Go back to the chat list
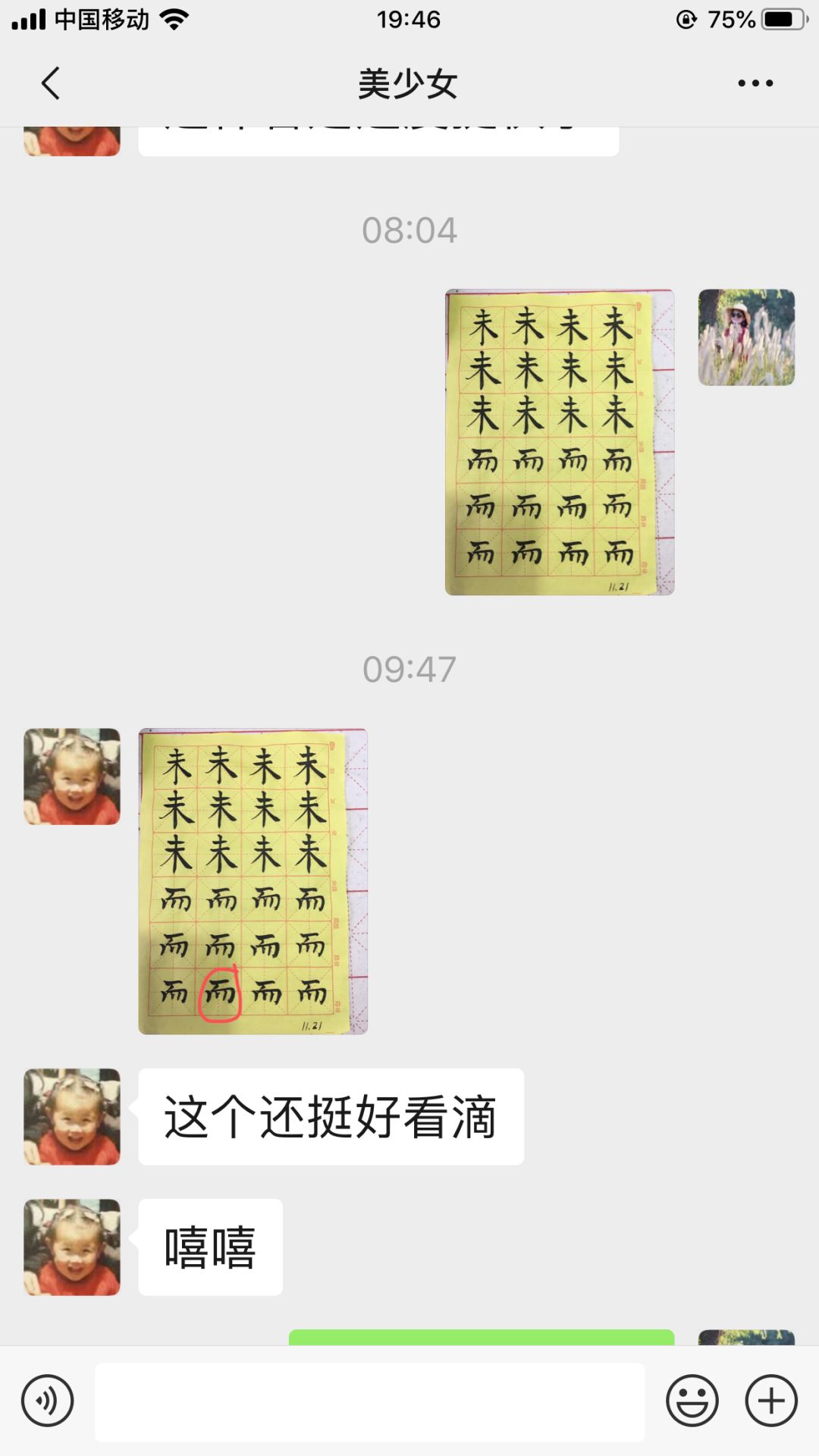Screen dimensions: 819x1456 point(51,83)
